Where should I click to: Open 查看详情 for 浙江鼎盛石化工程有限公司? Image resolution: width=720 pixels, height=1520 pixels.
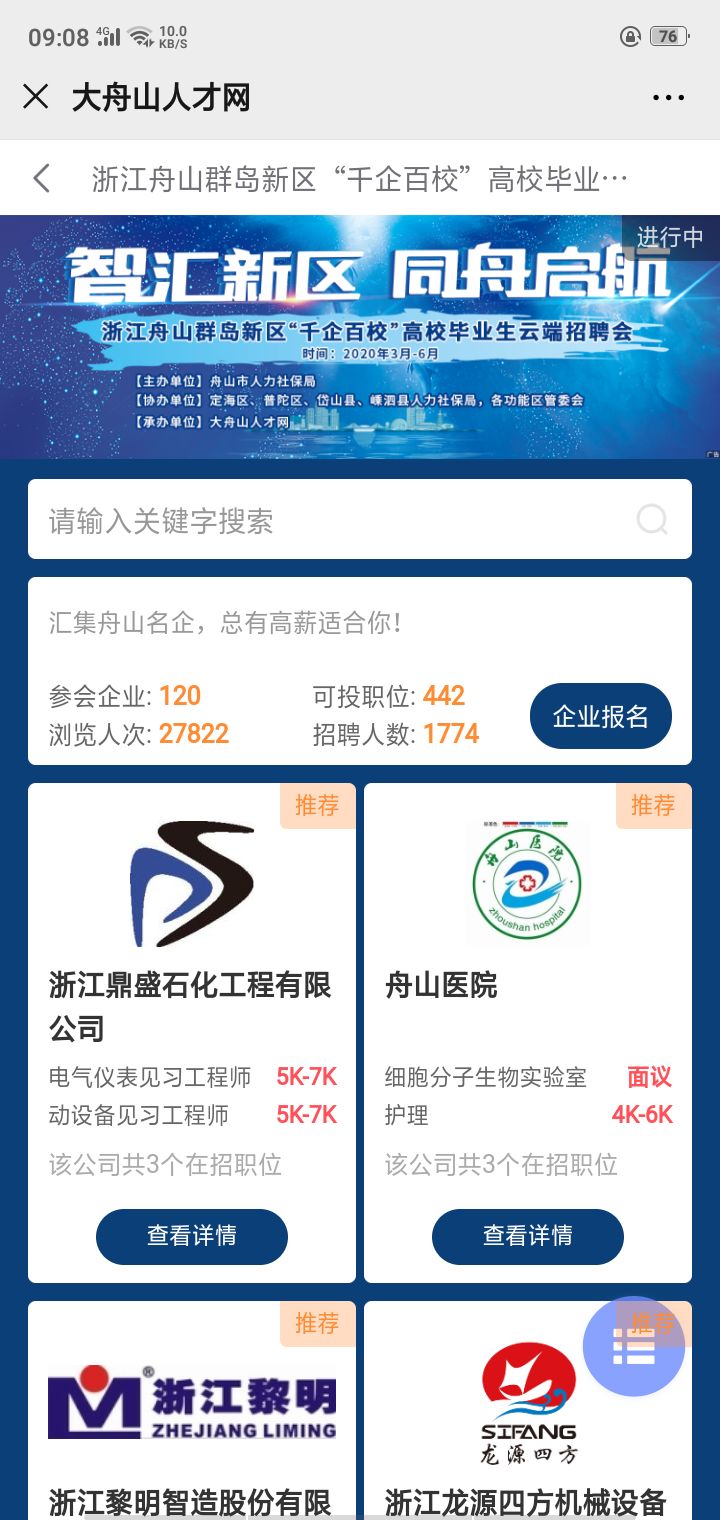[x=191, y=1237]
